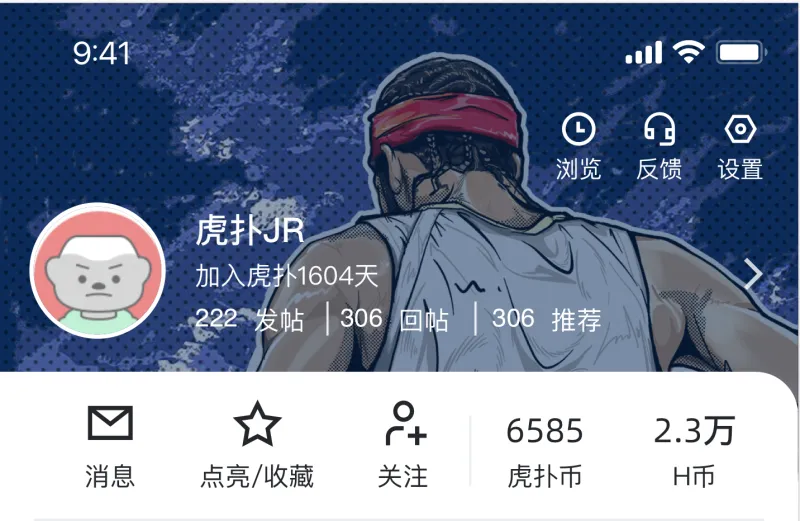The height and width of the screenshot is (521, 800).
Task: Open settings (设置)
Action: [740, 145]
